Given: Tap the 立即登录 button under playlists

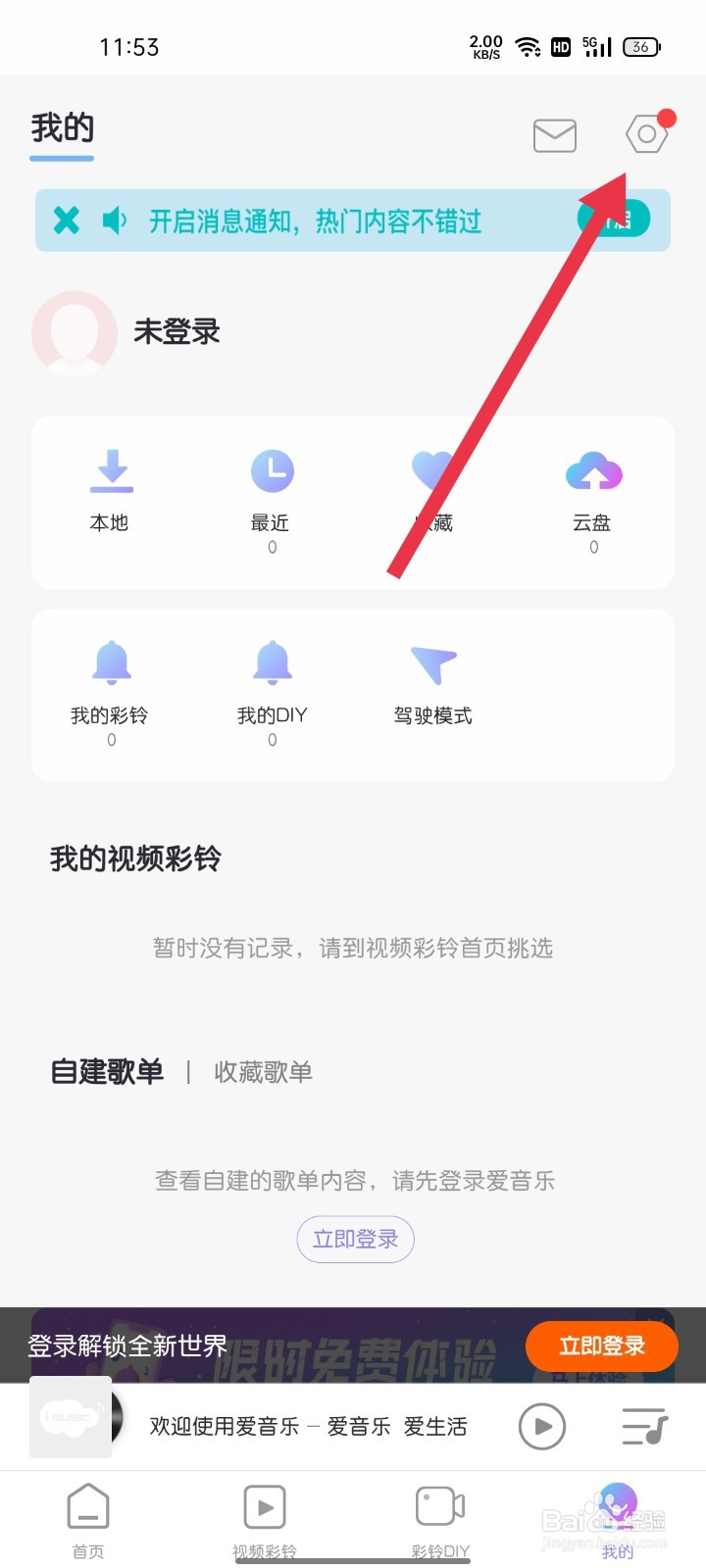Looking at the screenshot, I should (355, 1239).
